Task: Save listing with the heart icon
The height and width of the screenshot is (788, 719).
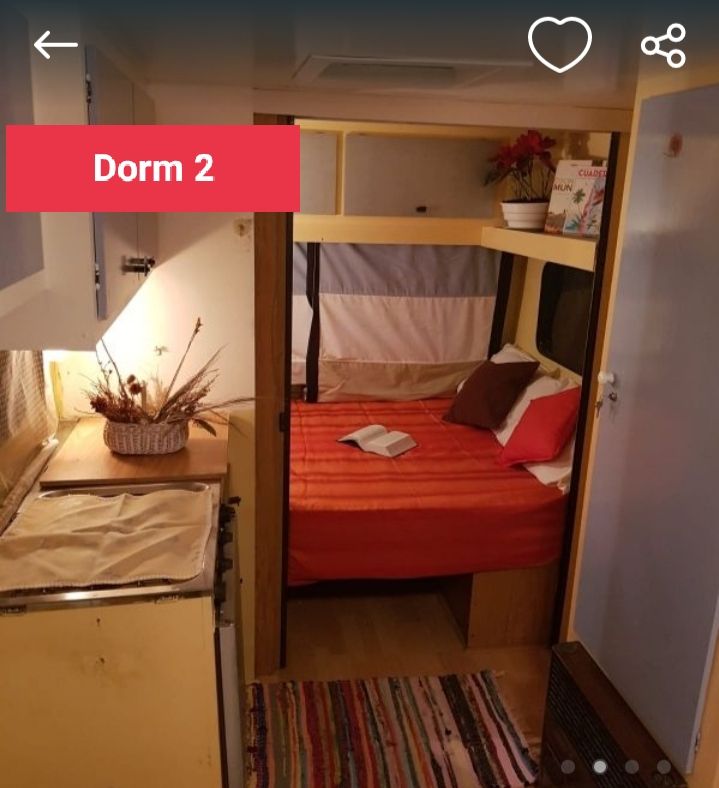Action: tap(560, 45)
